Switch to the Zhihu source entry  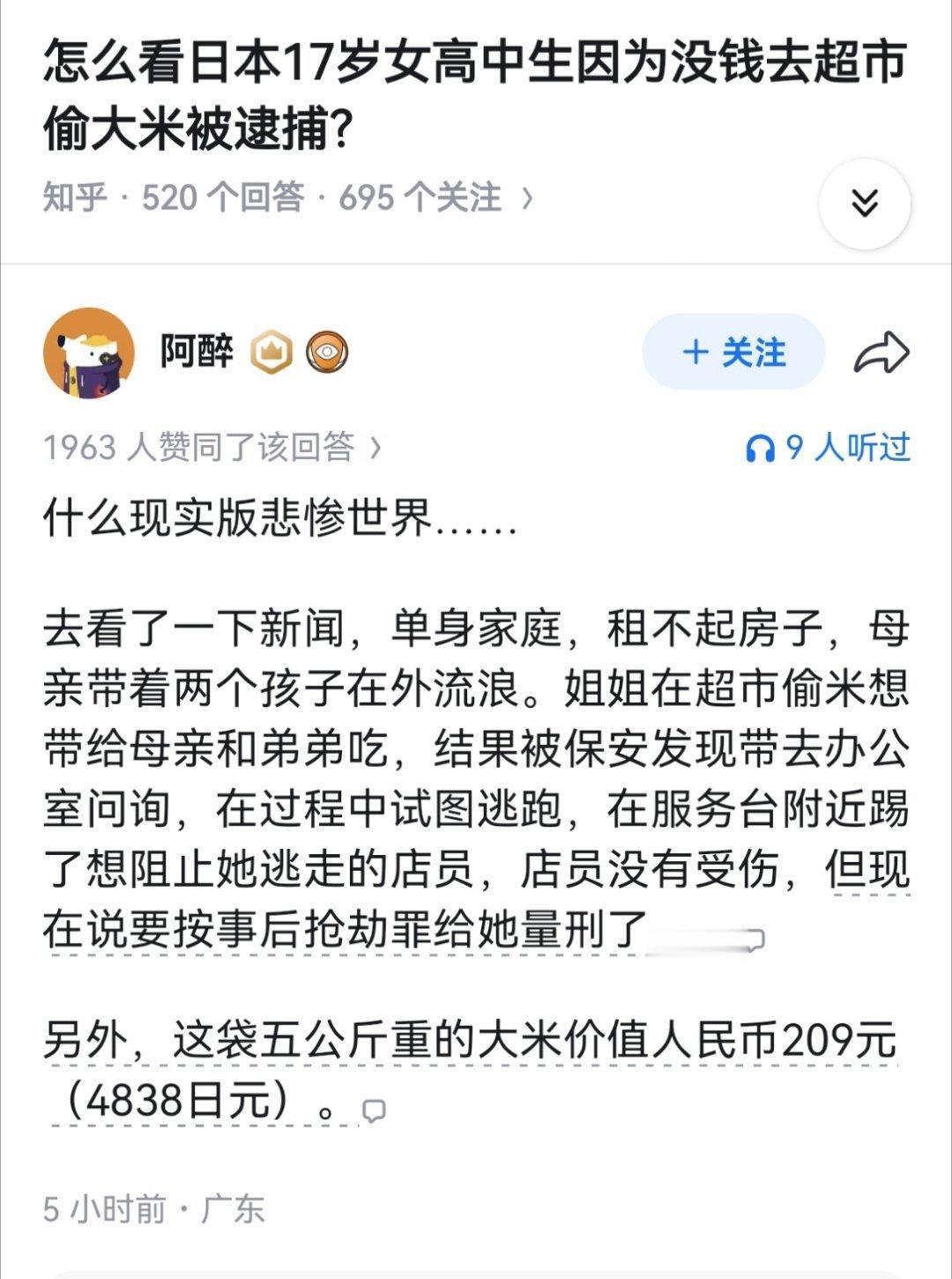tap(71, 199)
